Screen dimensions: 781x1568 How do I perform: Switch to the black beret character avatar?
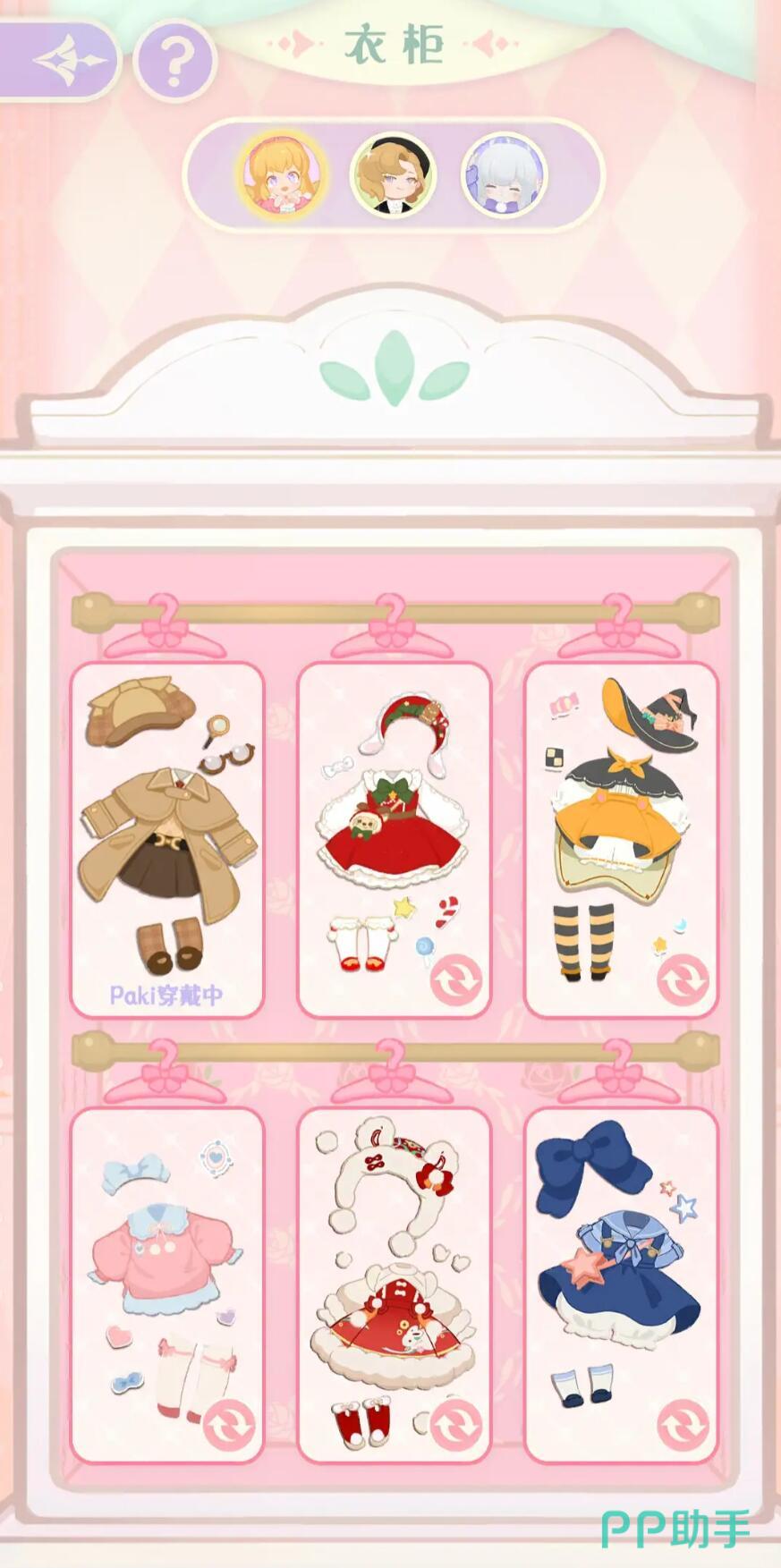pyautogui.click(x=393, y=175)
